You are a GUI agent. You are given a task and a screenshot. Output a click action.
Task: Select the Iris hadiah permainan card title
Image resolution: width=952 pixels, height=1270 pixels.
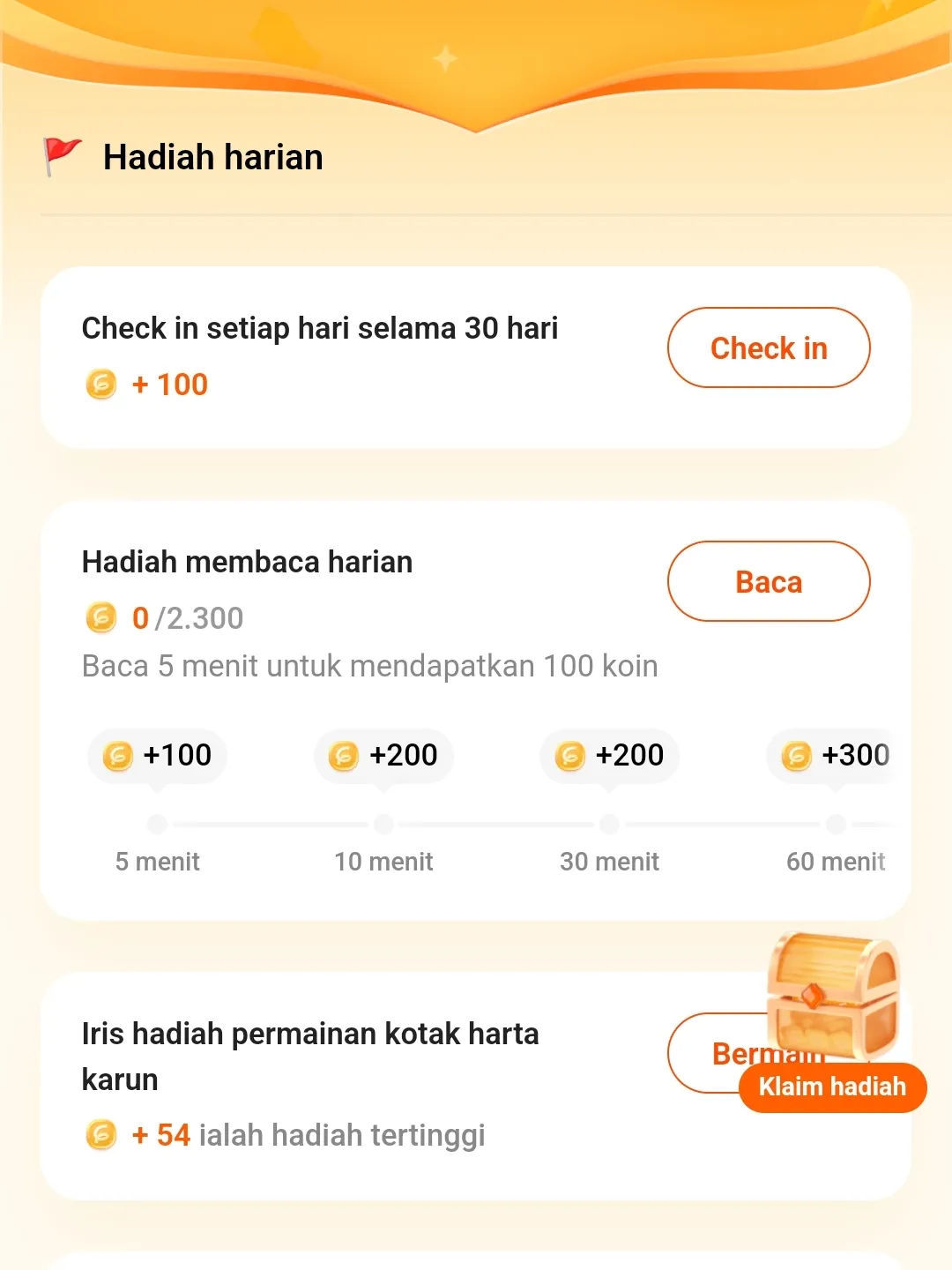coord(310,1055)
